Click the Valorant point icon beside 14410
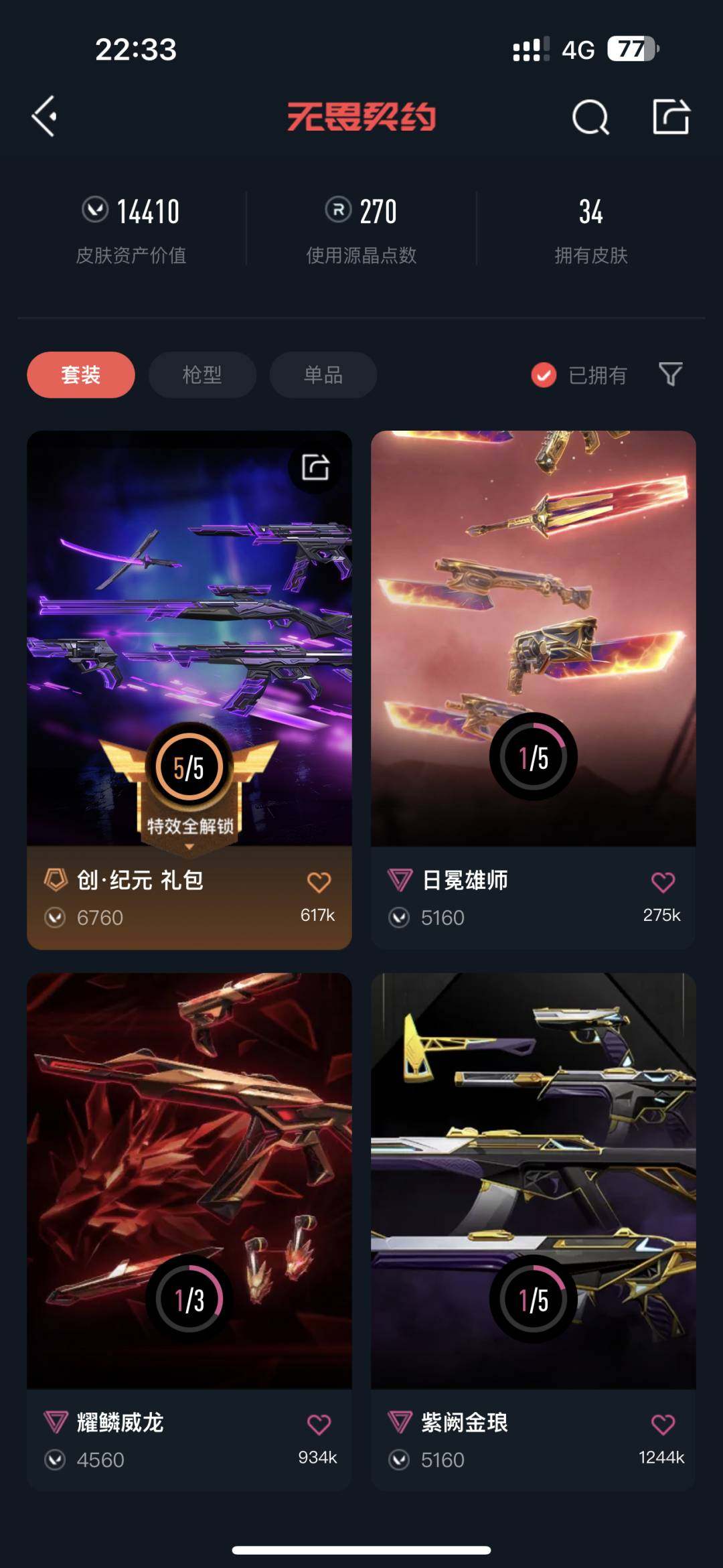The width and height of the screenshot is (723, 1568). [x=96, y=210]
